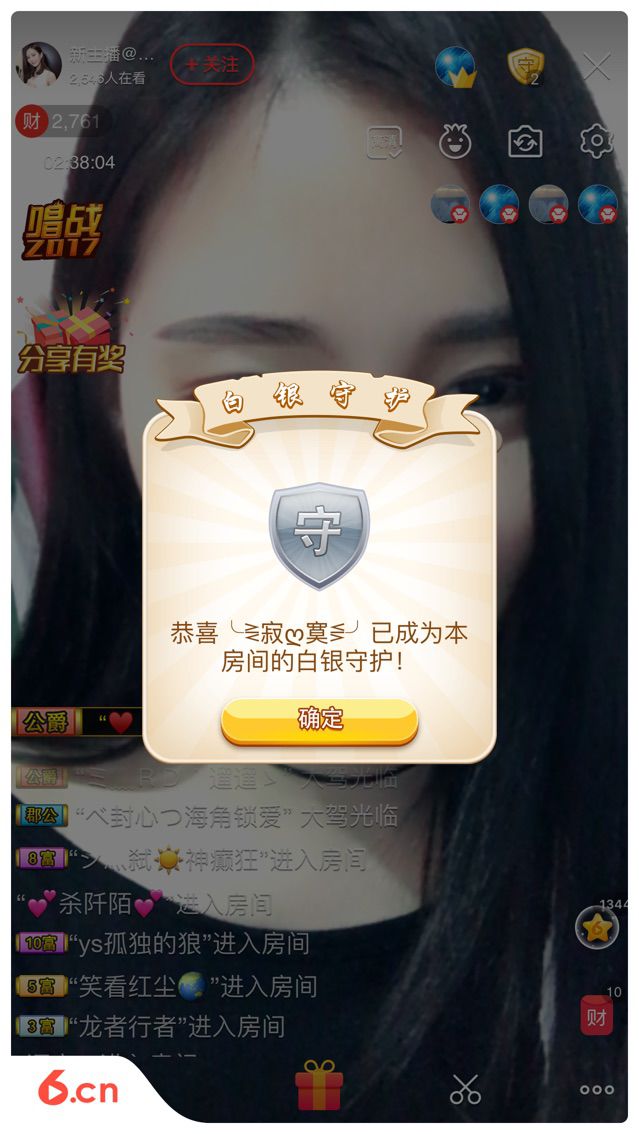Tap the scissors clip icon
Viewport: 639px width, 1134px height.
tap(465, 1089)
